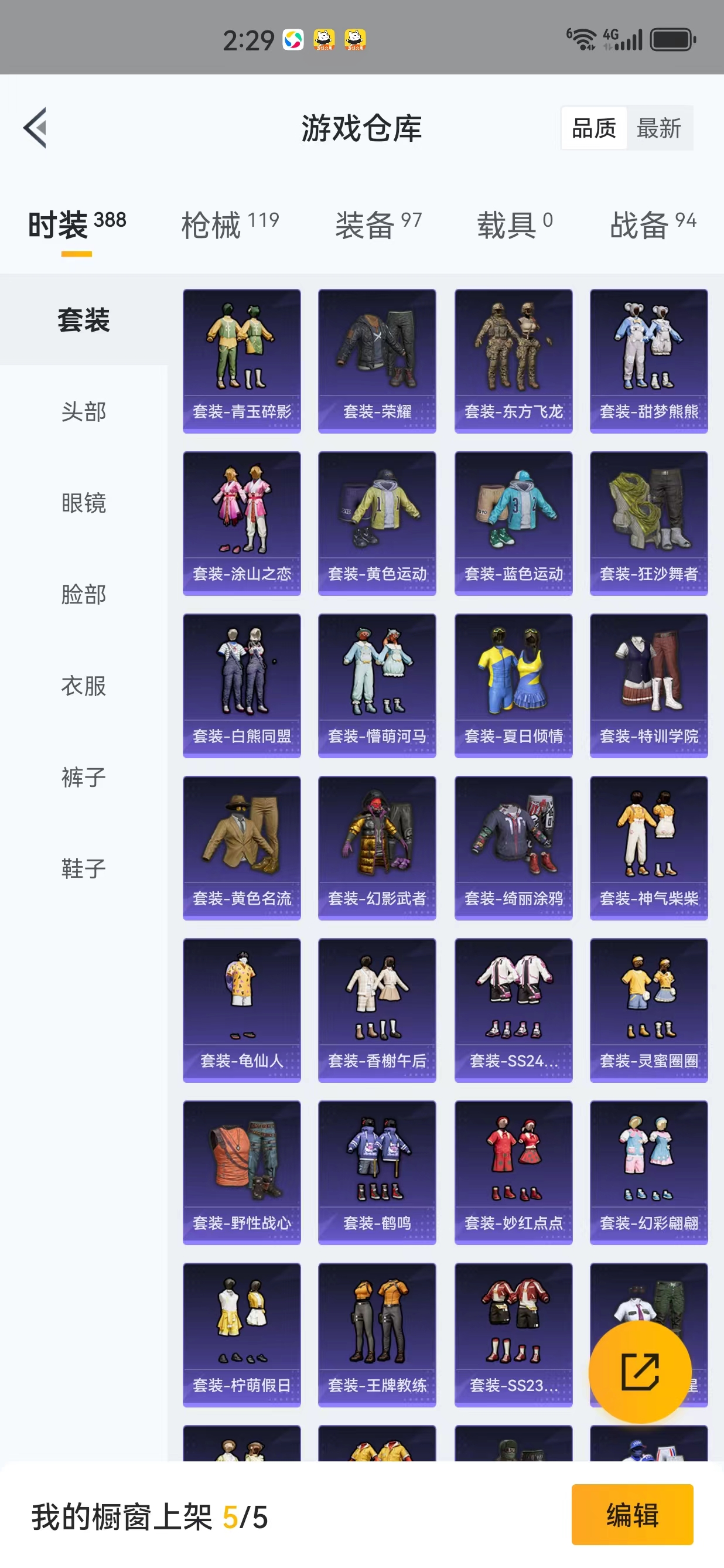Viewport: 724px width, 1568px height.
Task: Switch to the 装备 tab
Action: click(378, 224)
